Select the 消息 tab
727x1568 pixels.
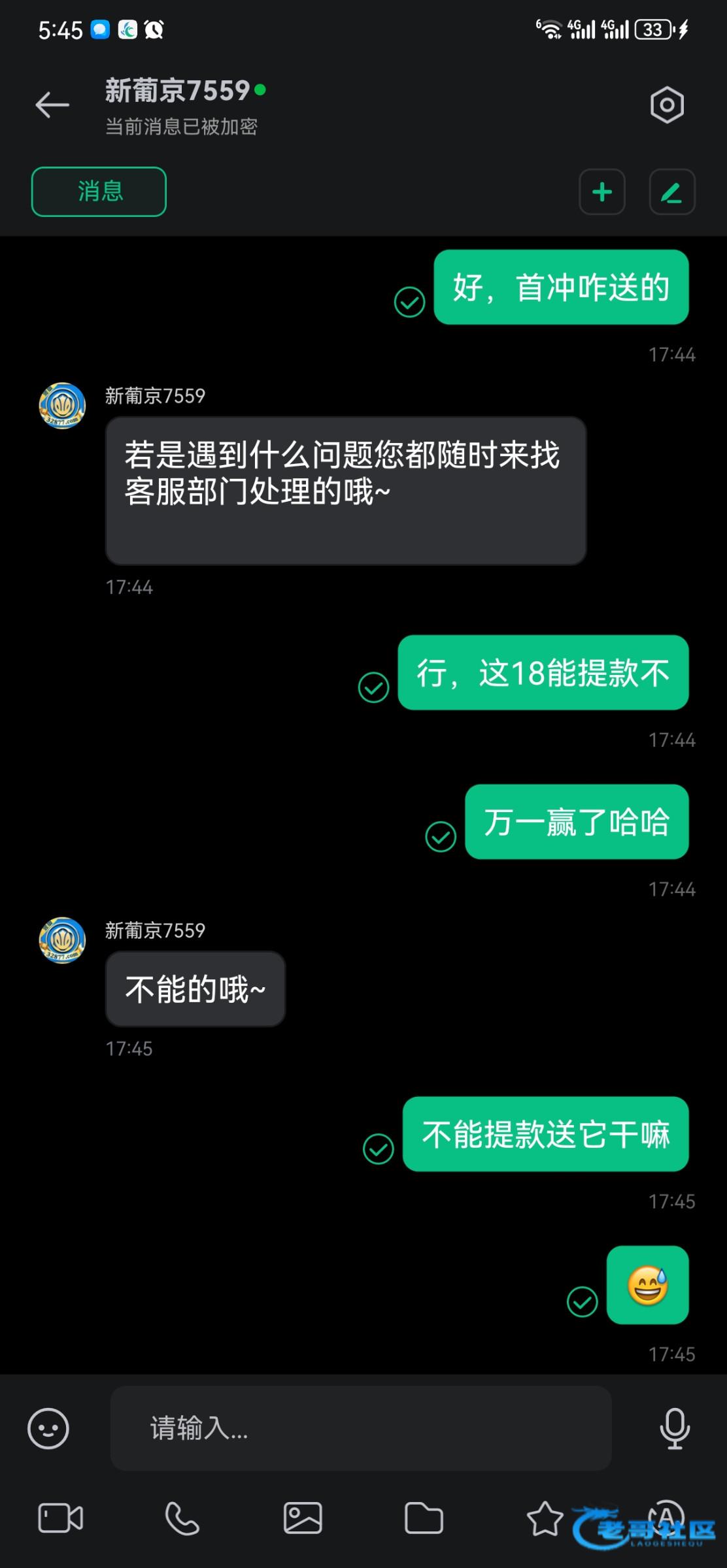(99, 191)
